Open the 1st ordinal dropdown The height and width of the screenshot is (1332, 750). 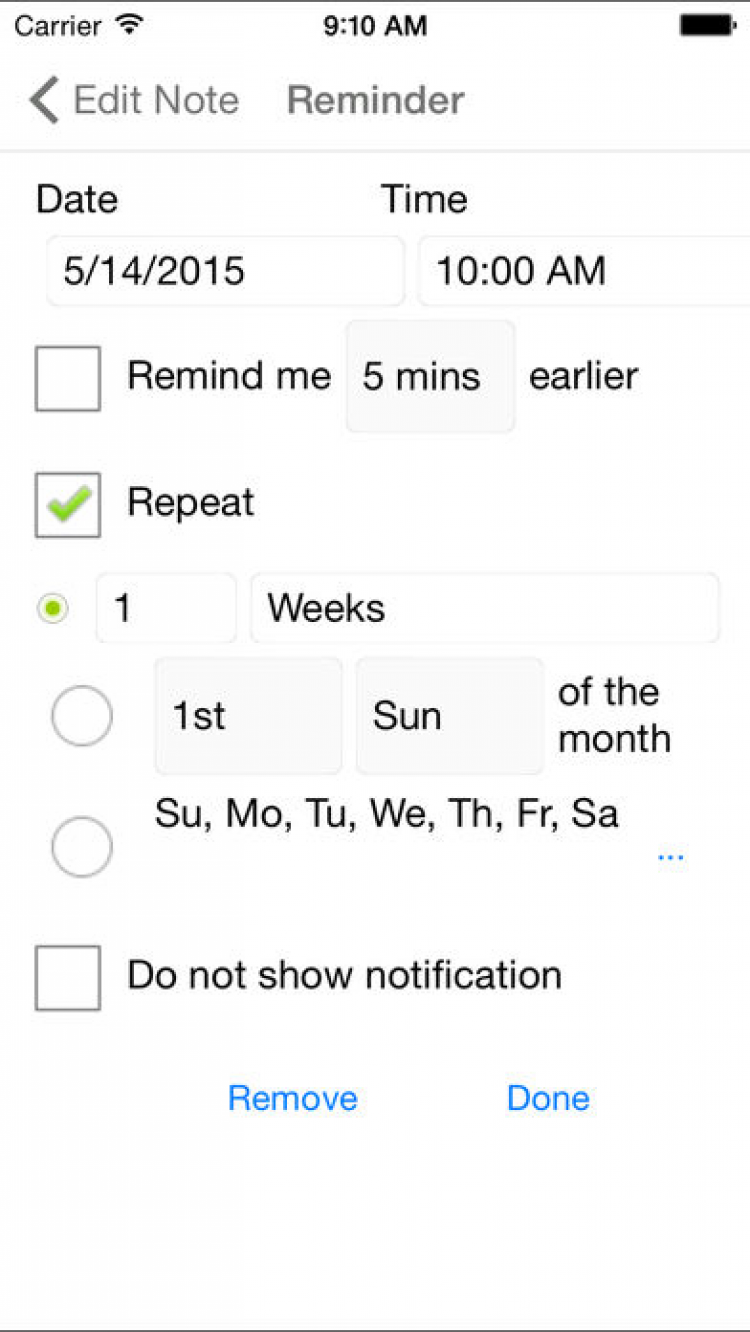click(248, 716)
